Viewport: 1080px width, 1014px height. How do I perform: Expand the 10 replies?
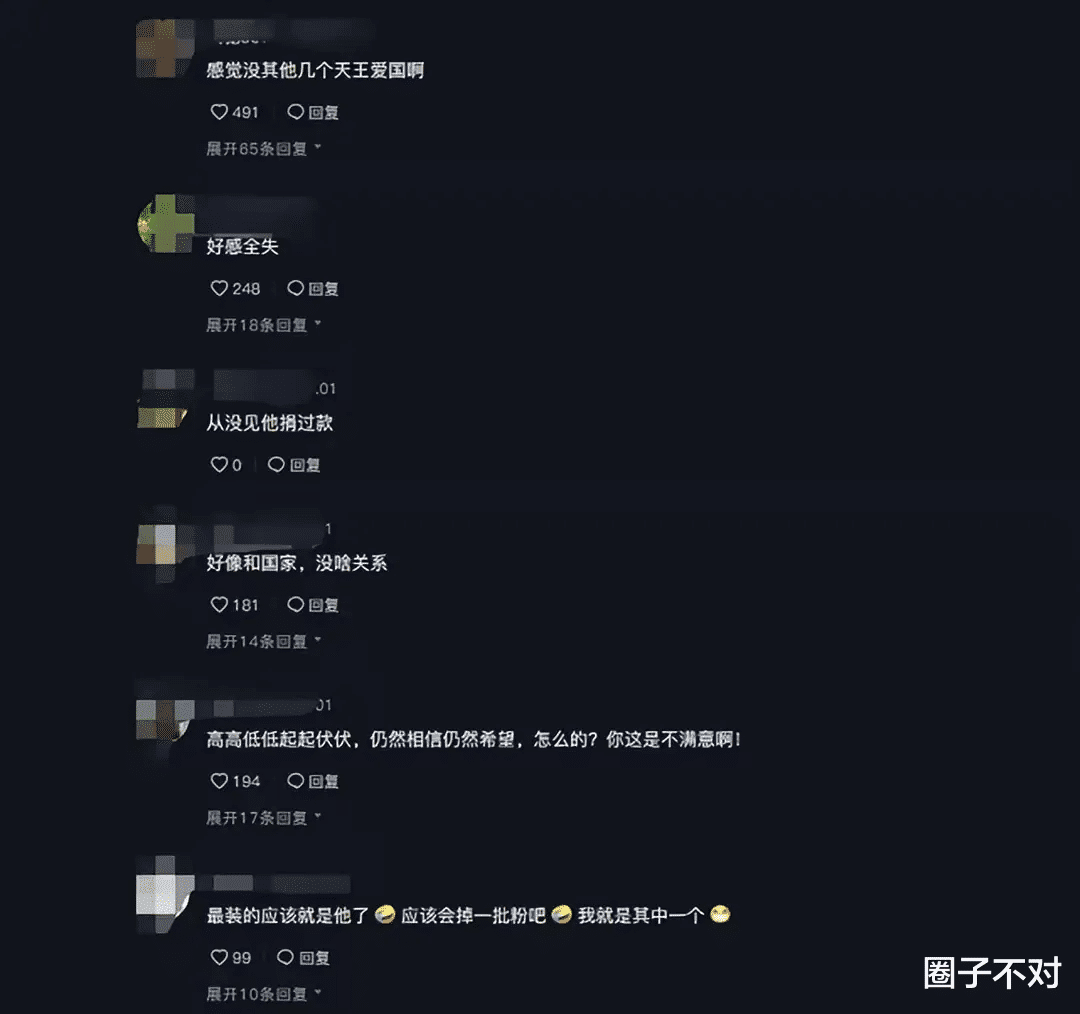pos(263,994)
